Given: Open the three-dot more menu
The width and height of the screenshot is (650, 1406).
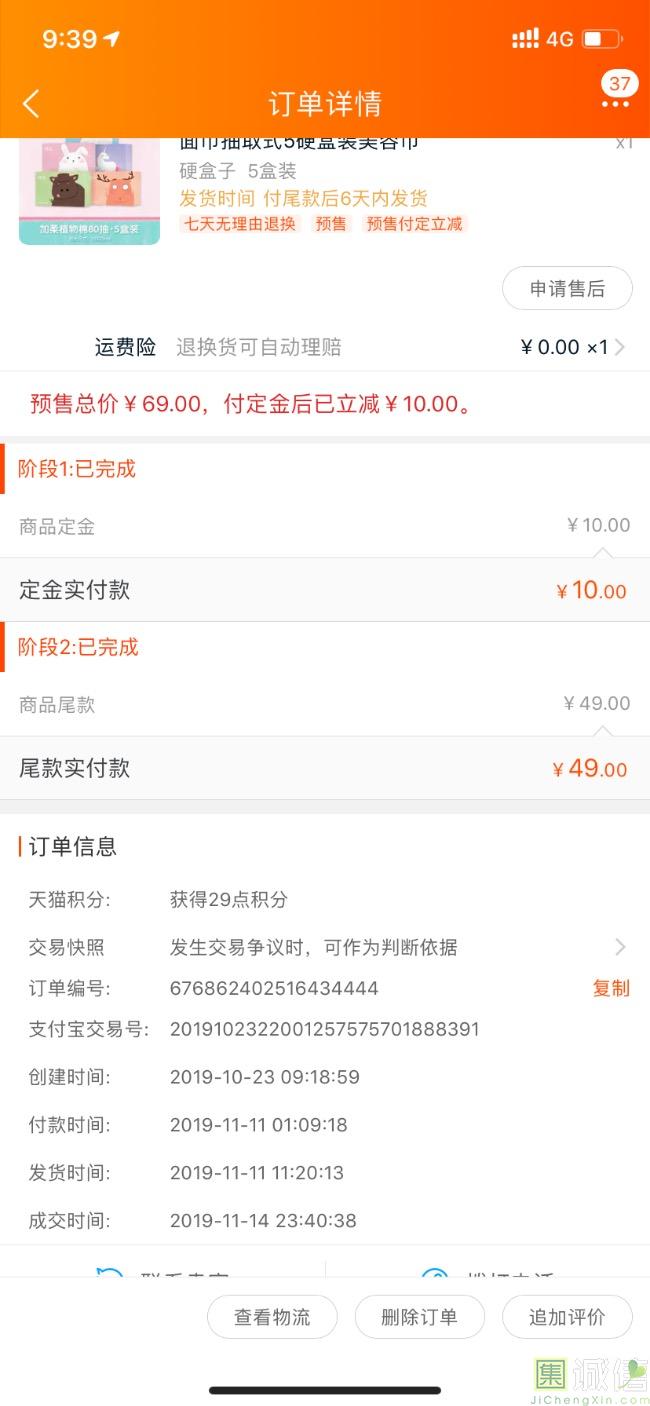Looking at the screenshot, I should click(616, 103).
